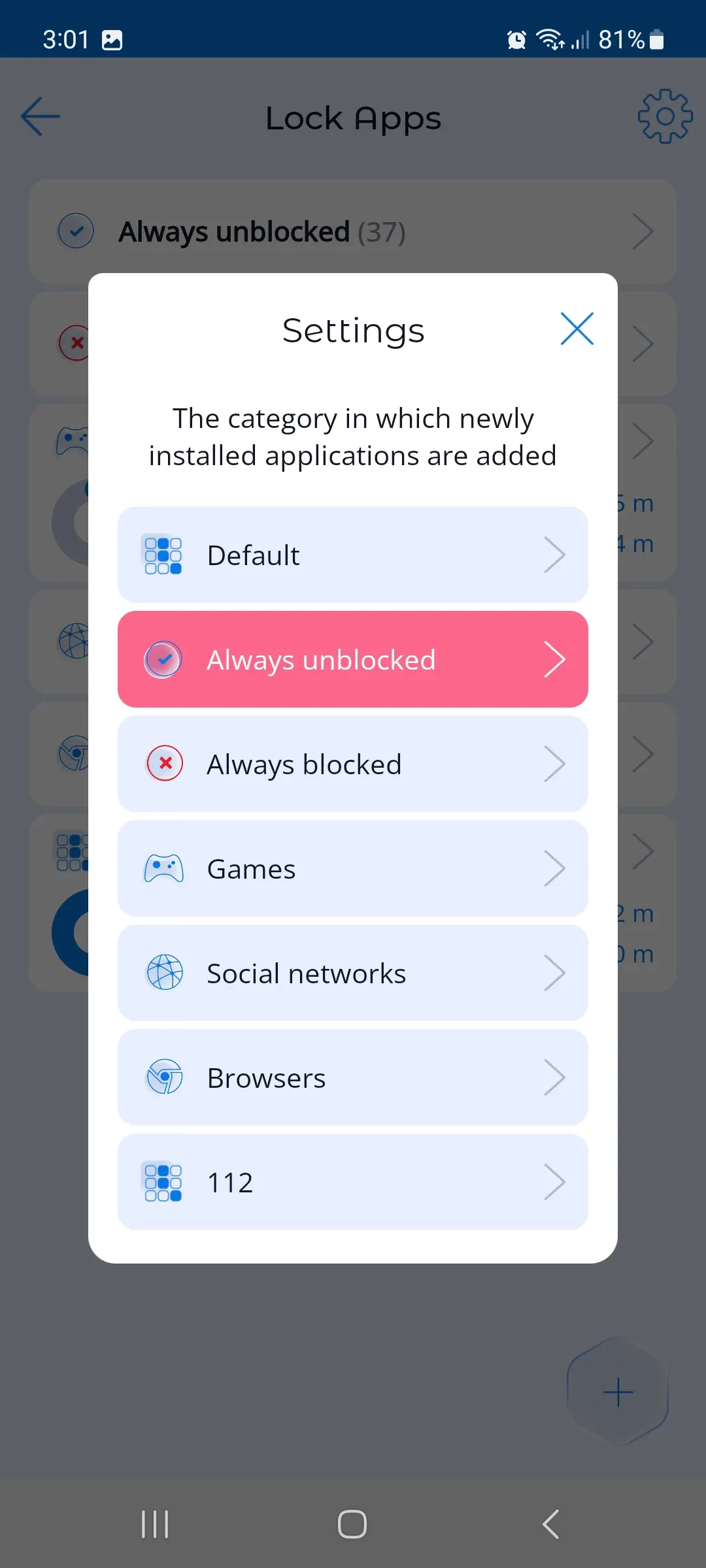Viewport: 706px width, 1568px height.
Task: Pick Games as the category
Action: (x=353, y=868)
